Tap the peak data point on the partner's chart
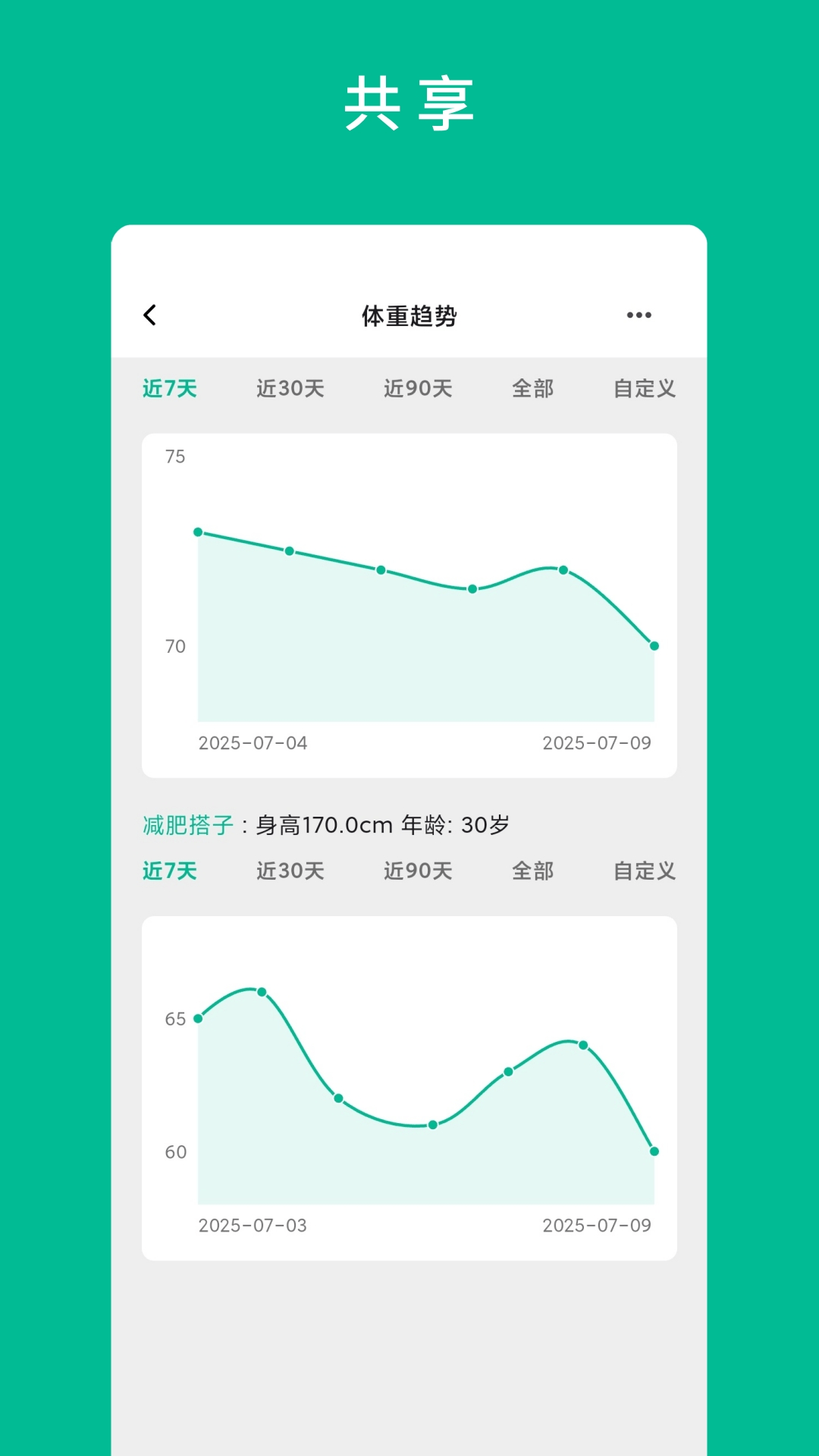819x1456 pixels. click(262, 990)
